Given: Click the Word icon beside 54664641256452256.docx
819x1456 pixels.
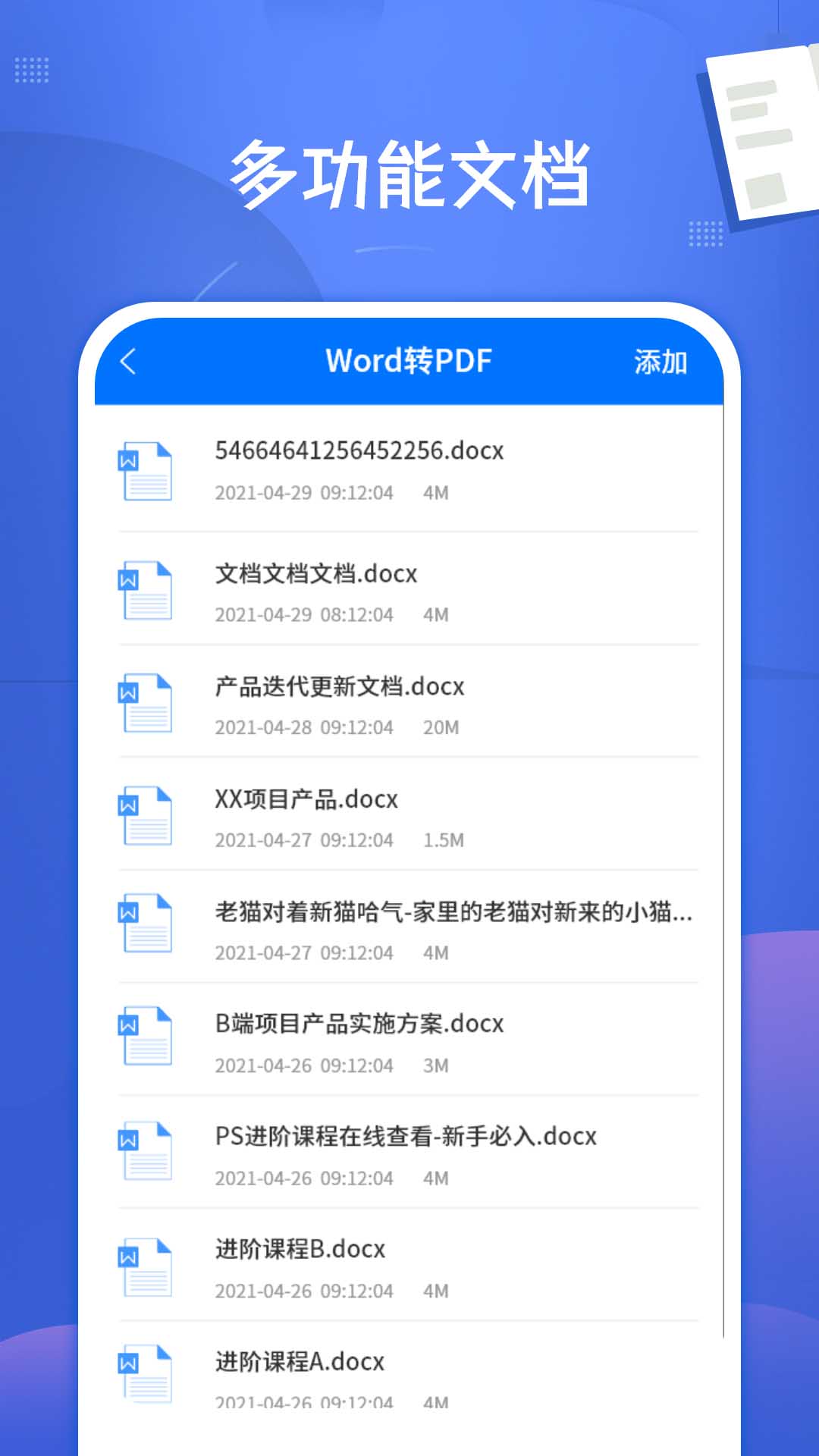Looking at the screenshot, I should tap(146, 470).
